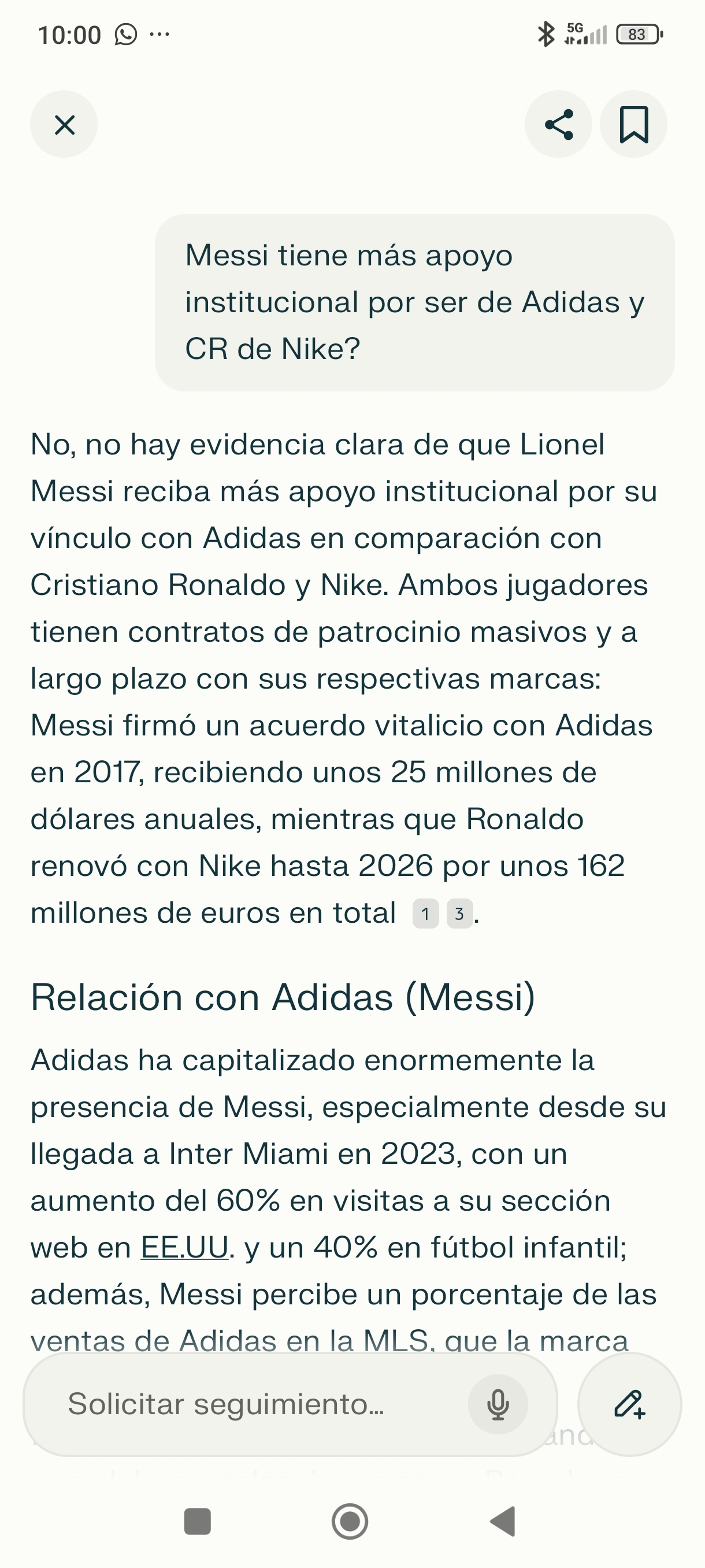Go back using the system back button

point(504,1521)
